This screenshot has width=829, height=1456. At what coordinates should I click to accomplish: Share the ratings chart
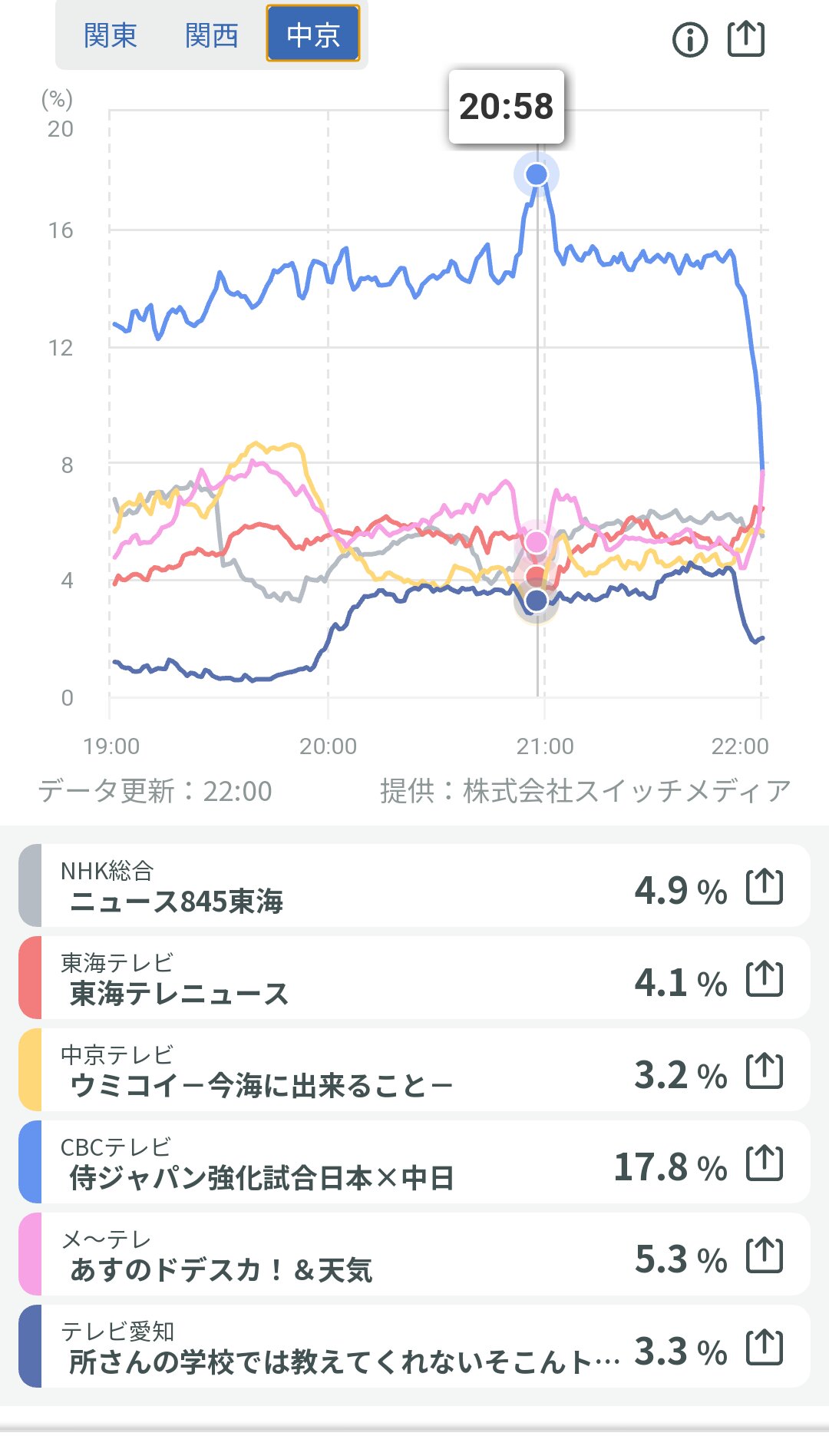pyautogui.click(x=746, y=38)
